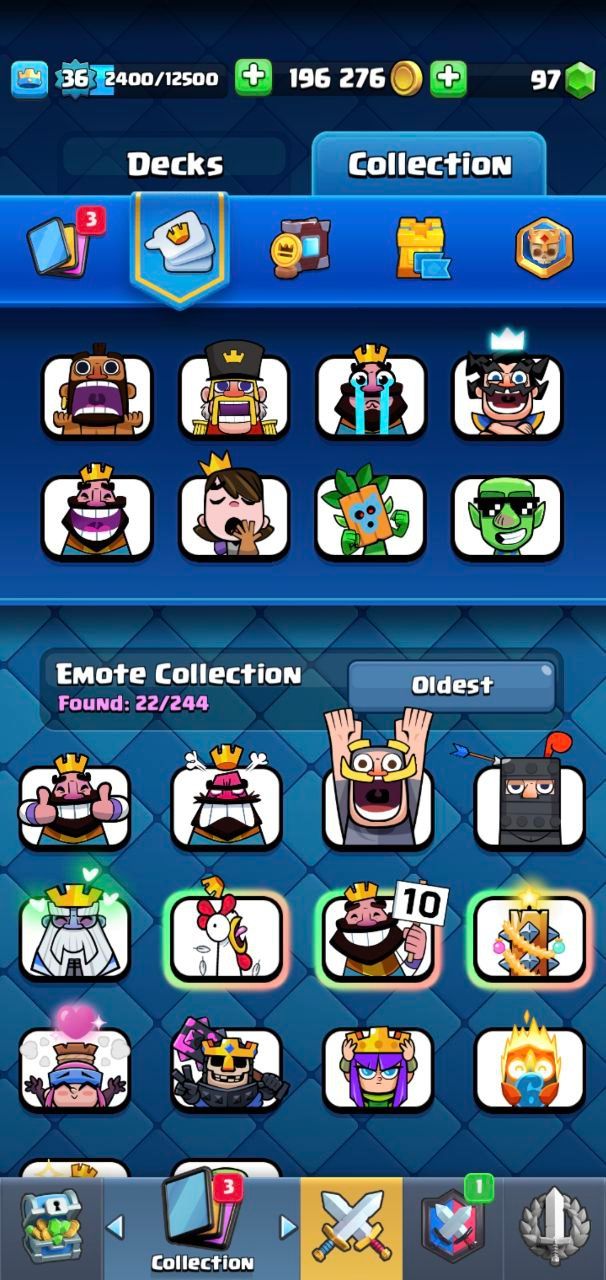Select the screaming Hog Rider deck emote
The image size is (606, 1280).
(97, 395)
